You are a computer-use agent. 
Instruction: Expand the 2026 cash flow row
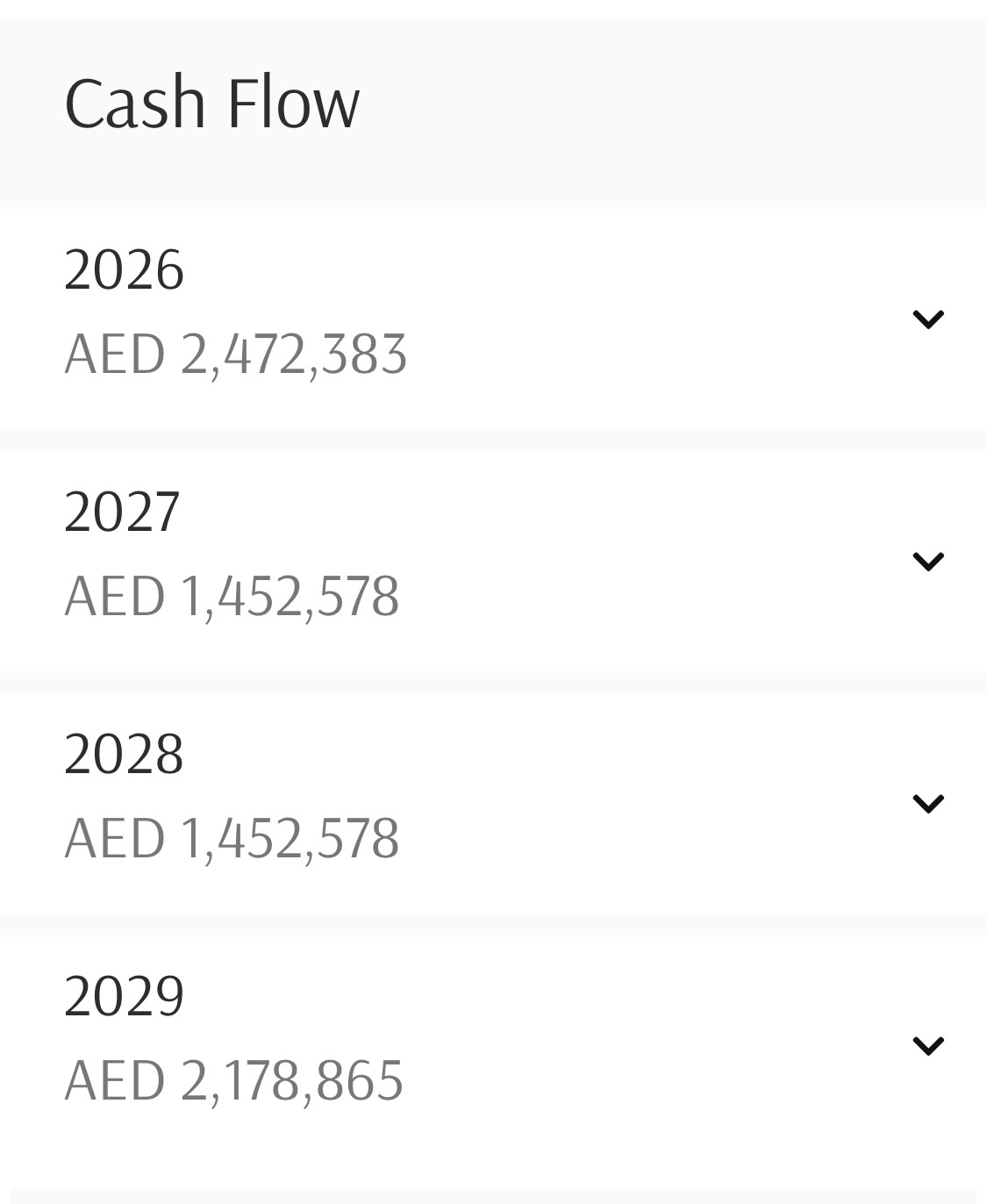click(927, 319)
